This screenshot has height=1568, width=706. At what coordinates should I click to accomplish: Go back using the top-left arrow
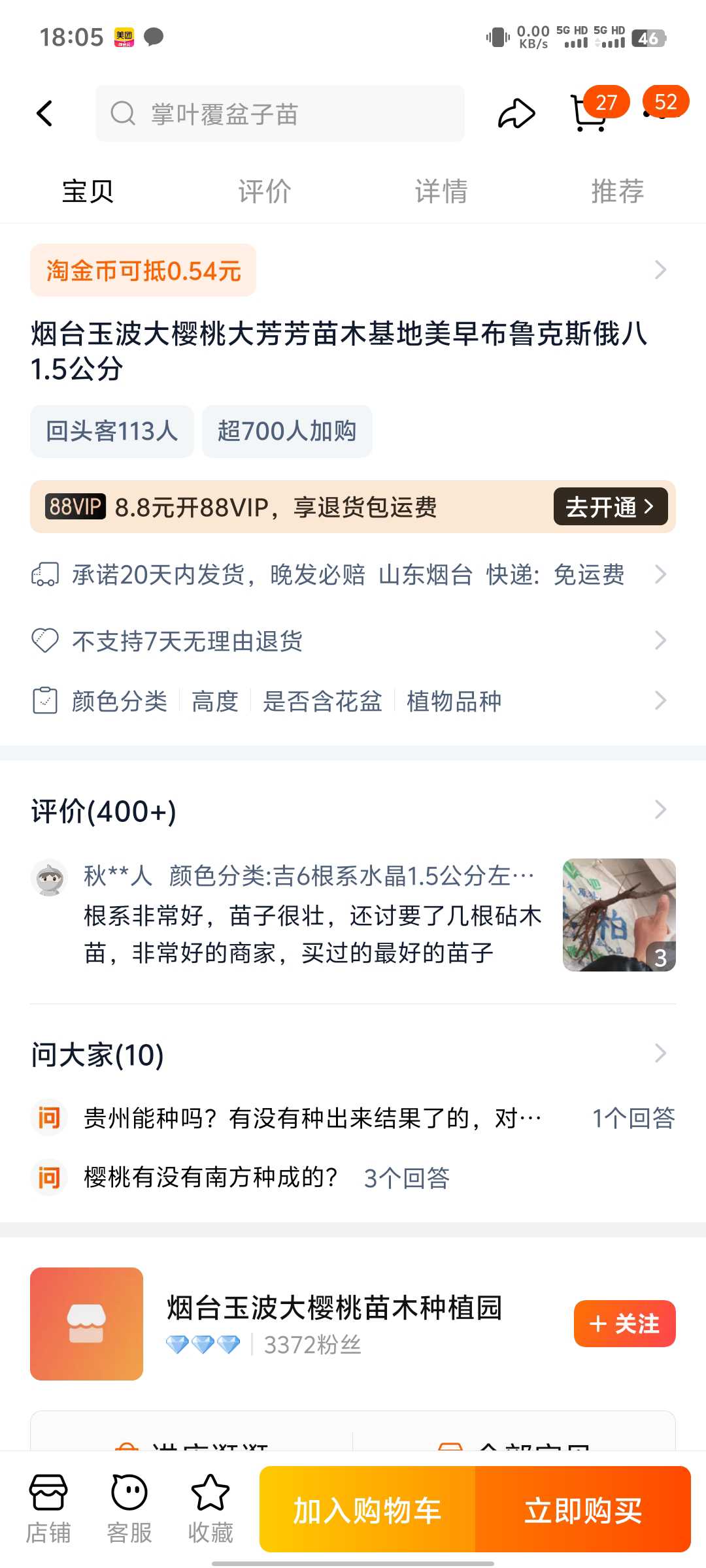pyautogui.click(x=44, y=114)
